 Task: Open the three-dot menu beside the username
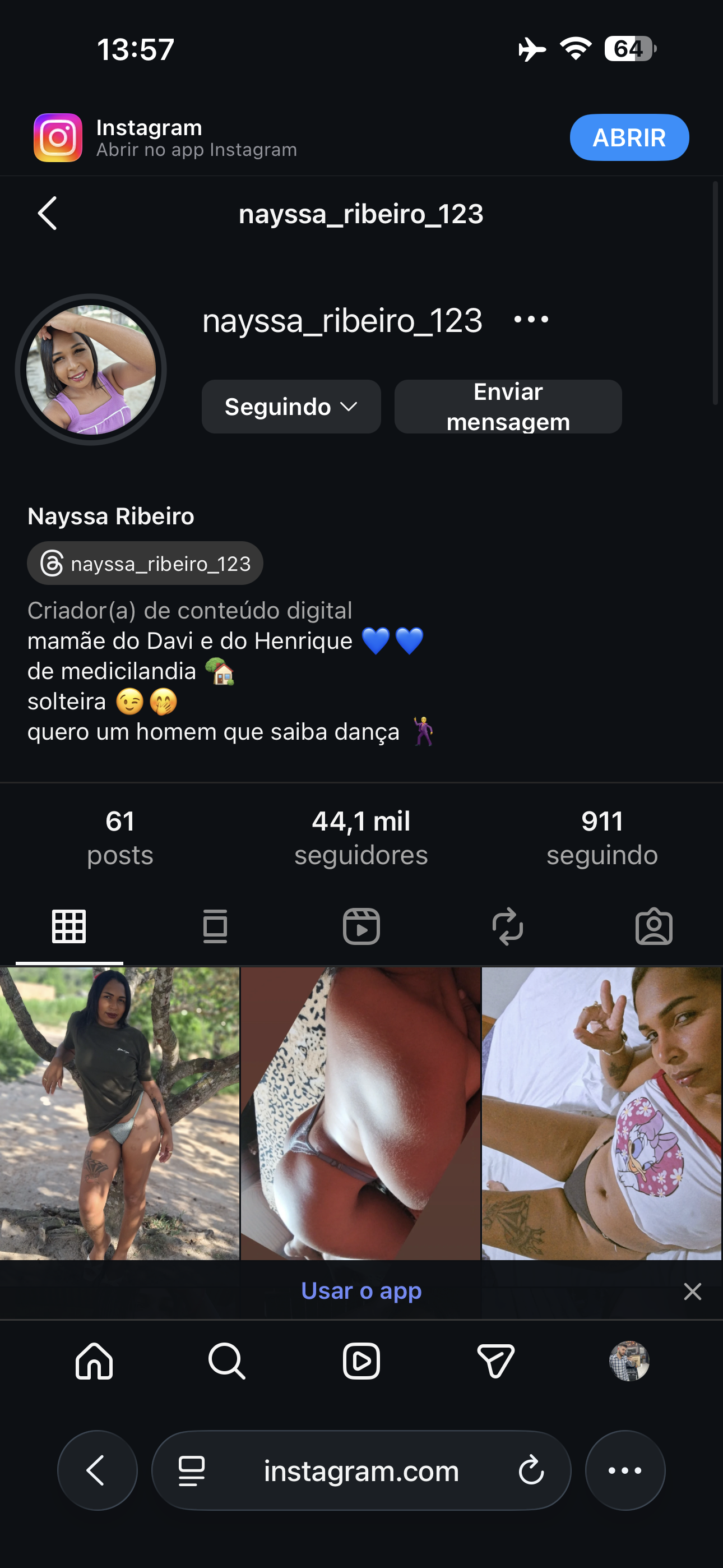point(529,319)
